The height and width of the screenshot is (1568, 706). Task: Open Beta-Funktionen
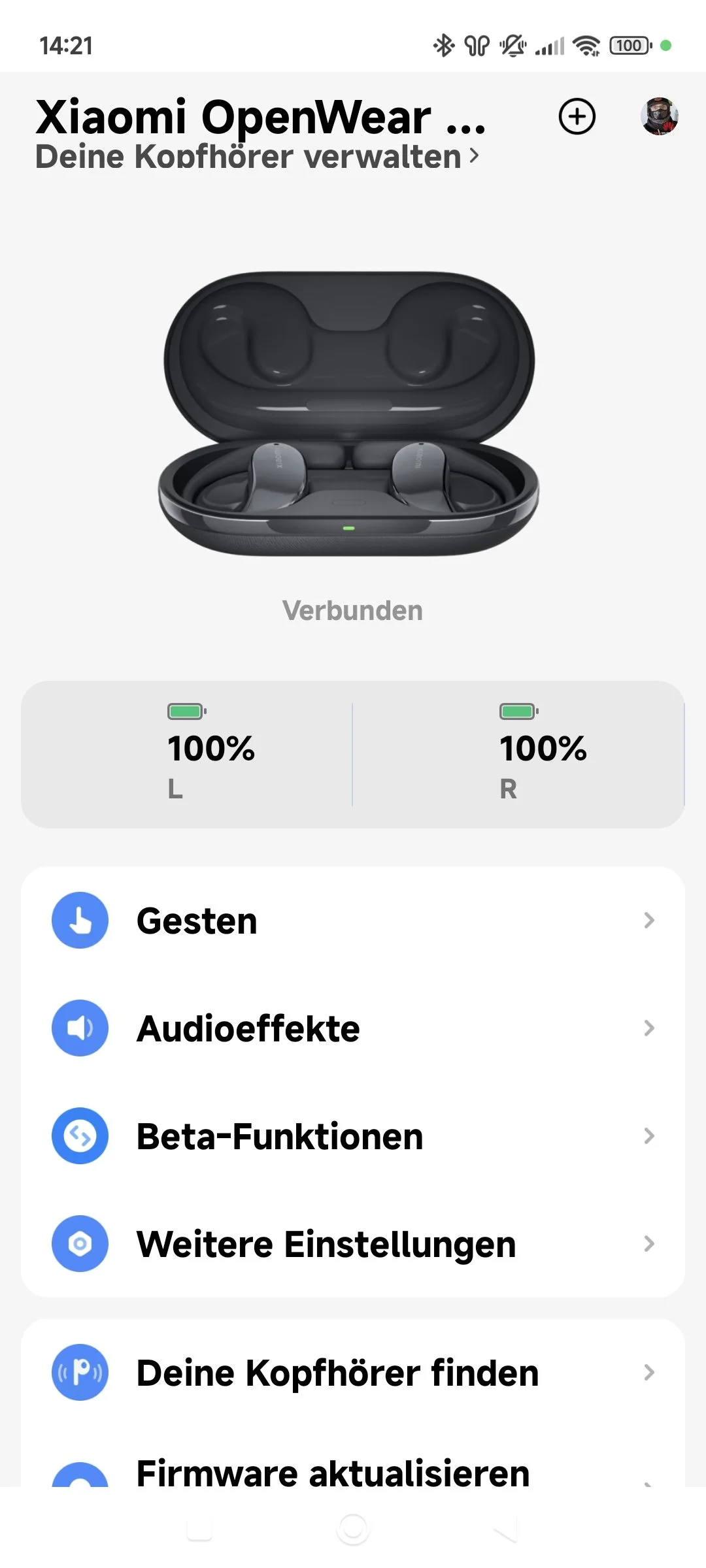[353, 1136]
